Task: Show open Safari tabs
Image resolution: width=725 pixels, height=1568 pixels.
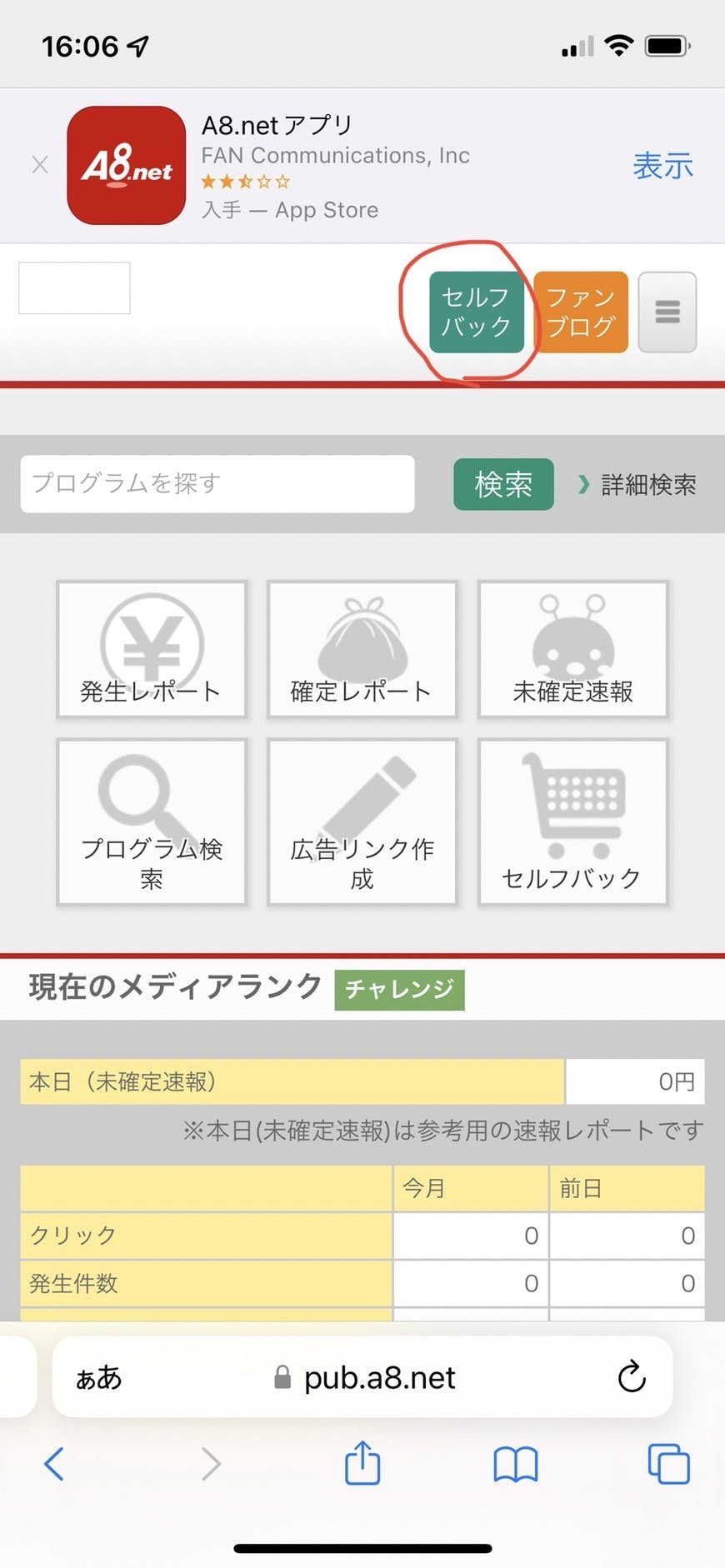Action: 668,1464
